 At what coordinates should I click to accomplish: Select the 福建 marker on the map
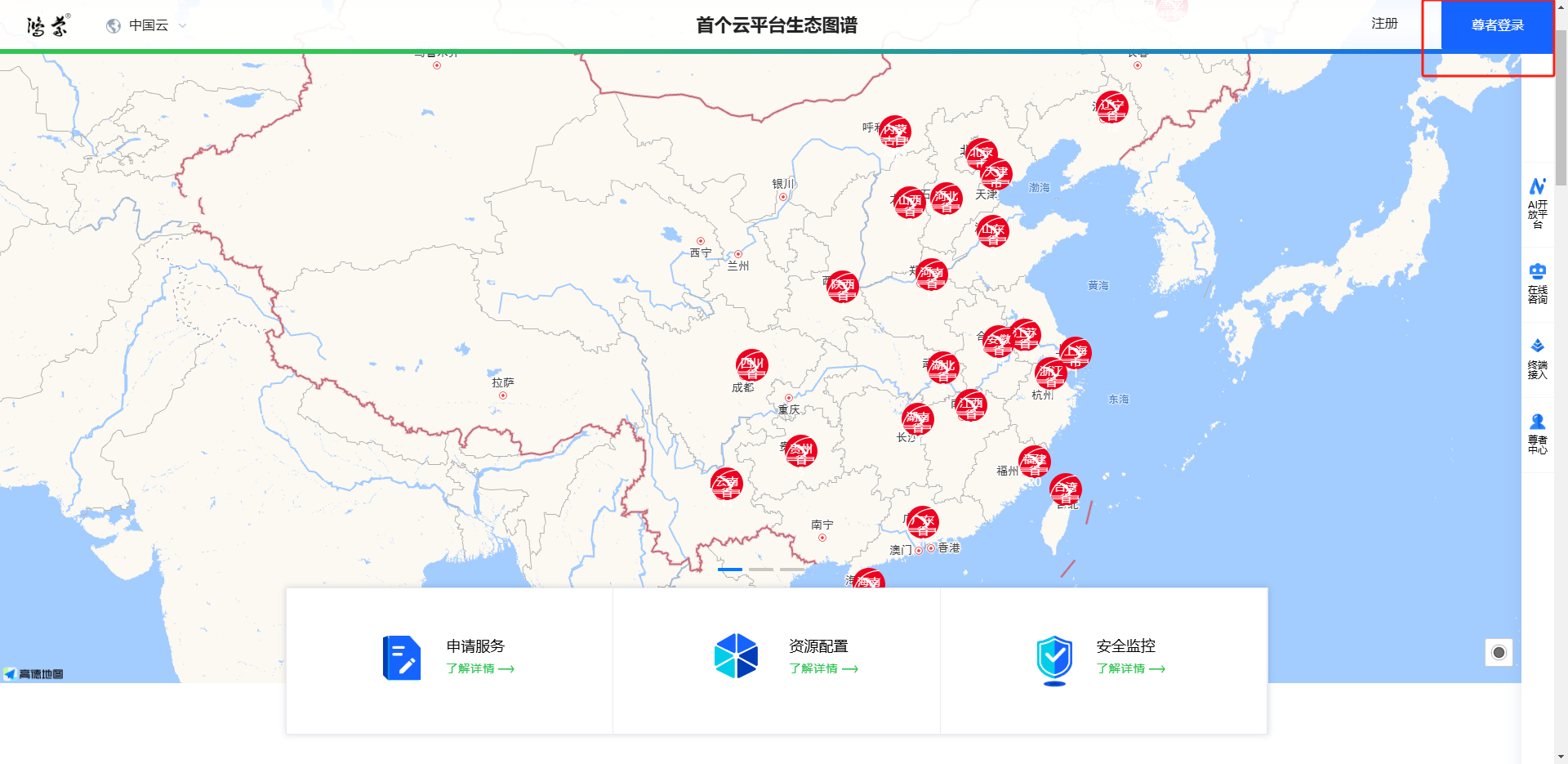pos(1034,462)
